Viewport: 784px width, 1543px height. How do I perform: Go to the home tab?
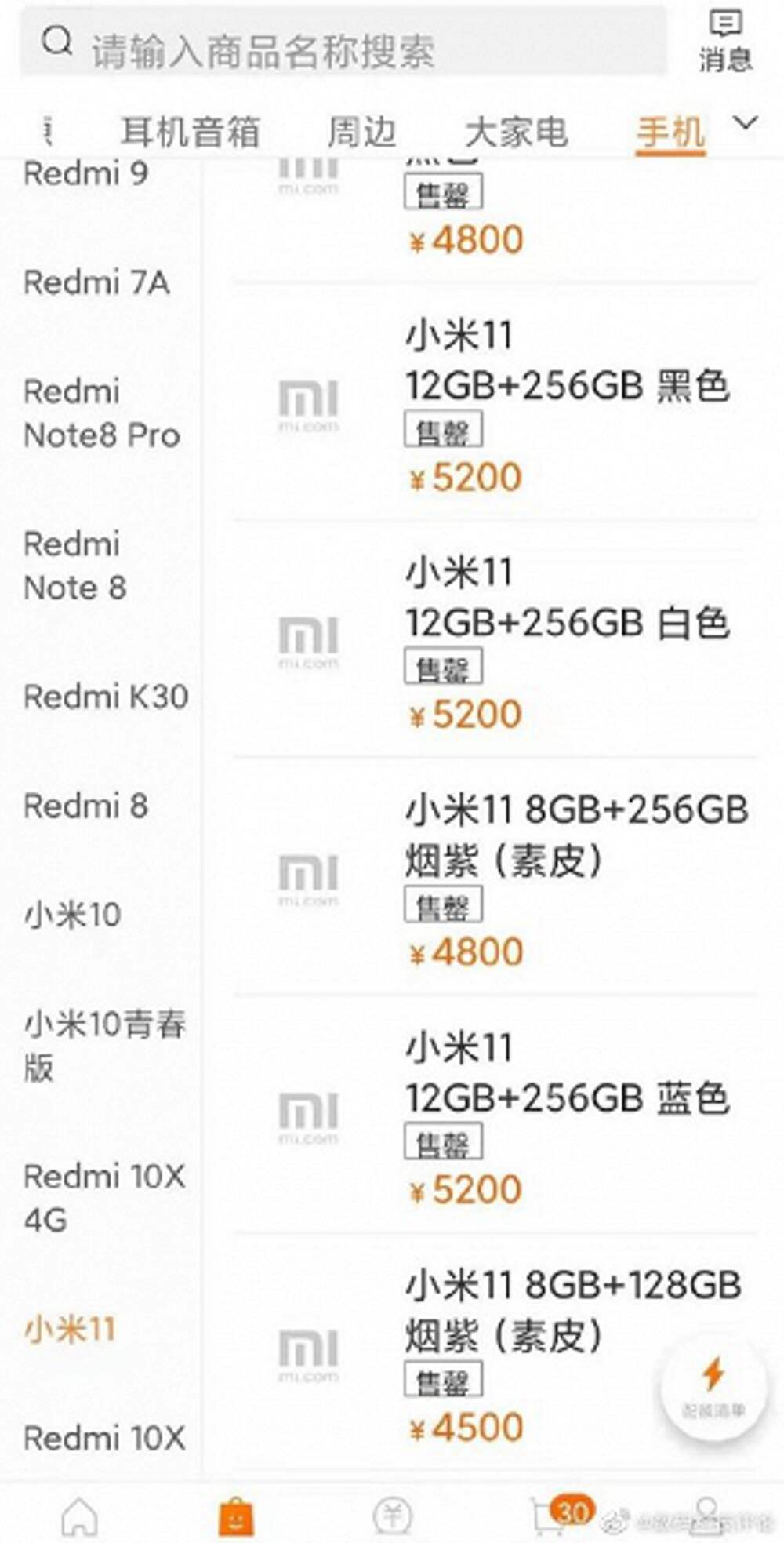[80, 1516]
